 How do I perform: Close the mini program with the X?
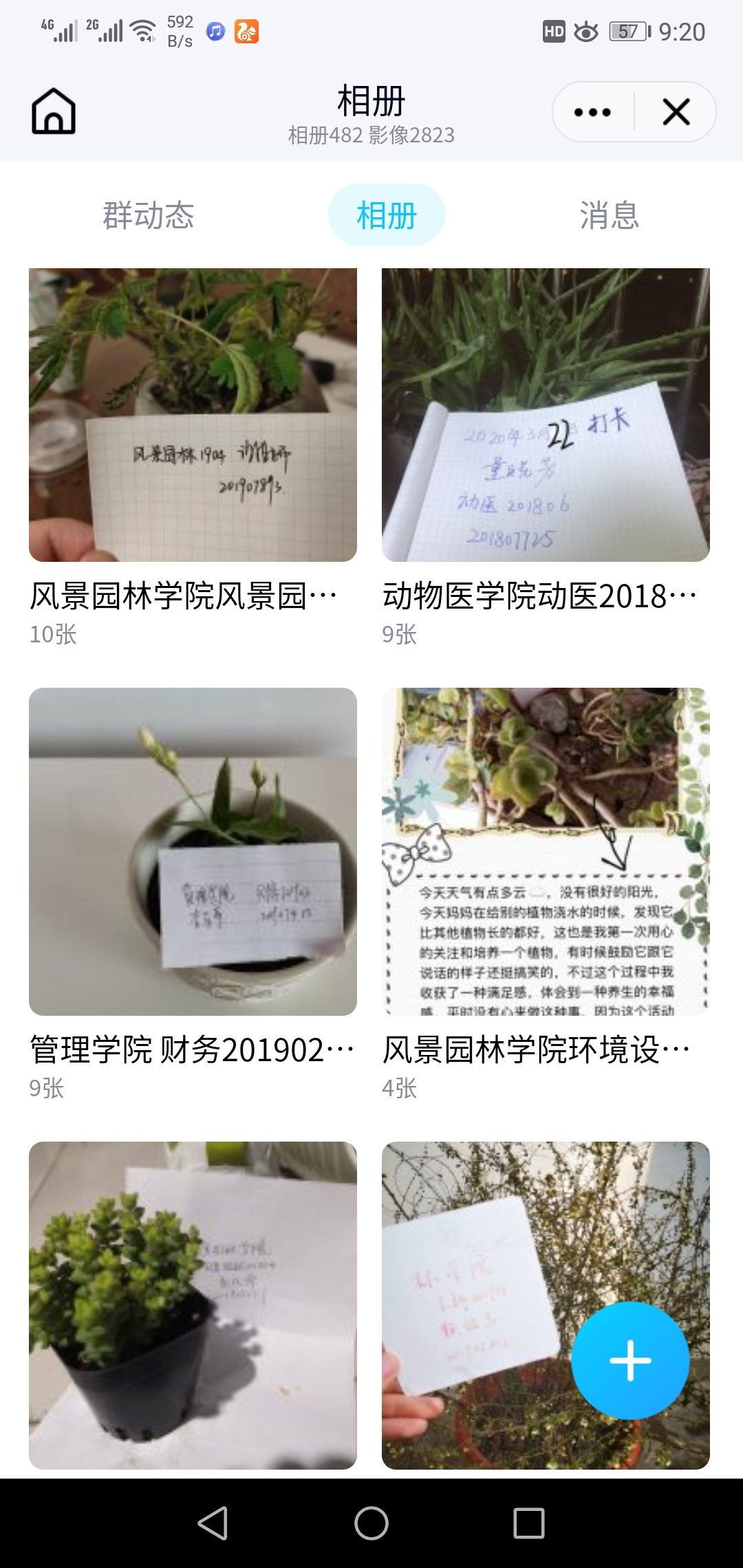(676, 112)
